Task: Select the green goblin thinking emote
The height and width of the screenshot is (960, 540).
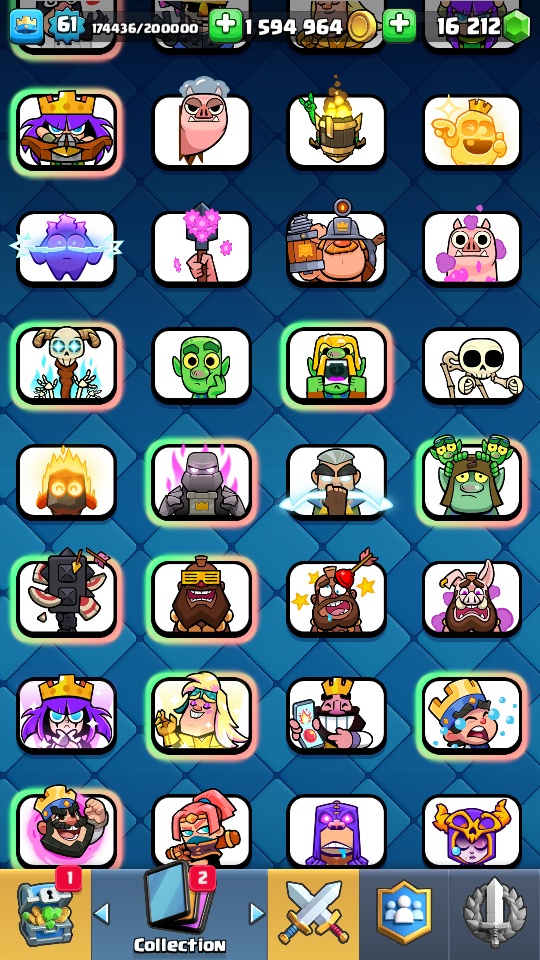Action: coord(201,366)
